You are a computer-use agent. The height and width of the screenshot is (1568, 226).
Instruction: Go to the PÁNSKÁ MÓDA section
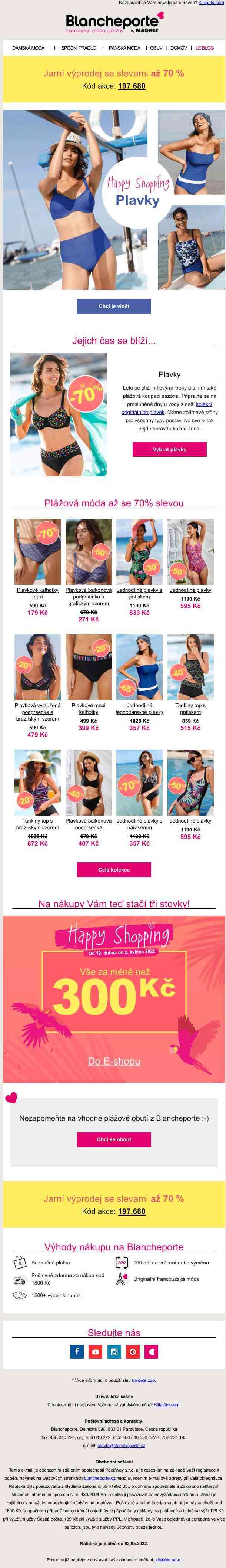(124, 47)
